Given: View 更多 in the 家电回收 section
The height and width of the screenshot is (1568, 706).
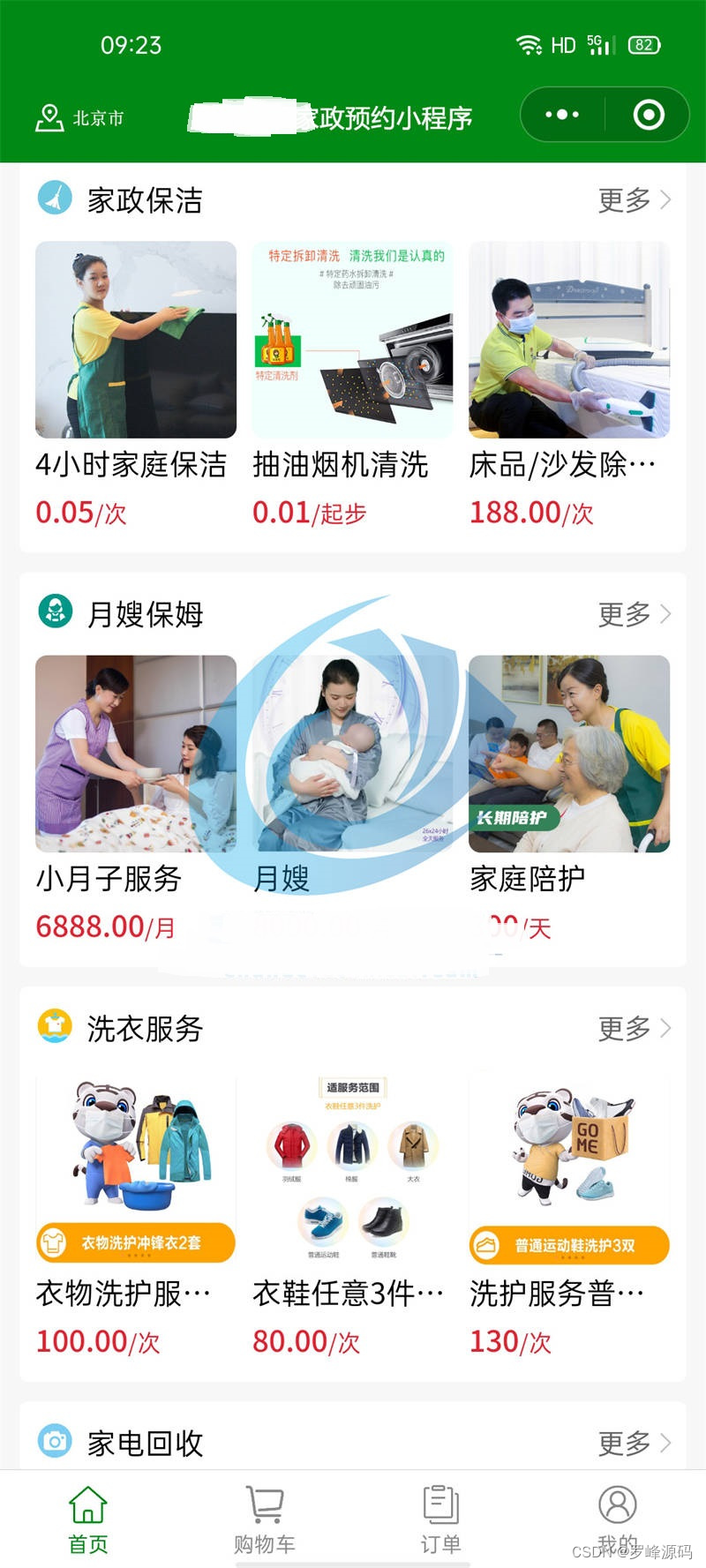Looking at the screenshot, I should pos(635,1443).
